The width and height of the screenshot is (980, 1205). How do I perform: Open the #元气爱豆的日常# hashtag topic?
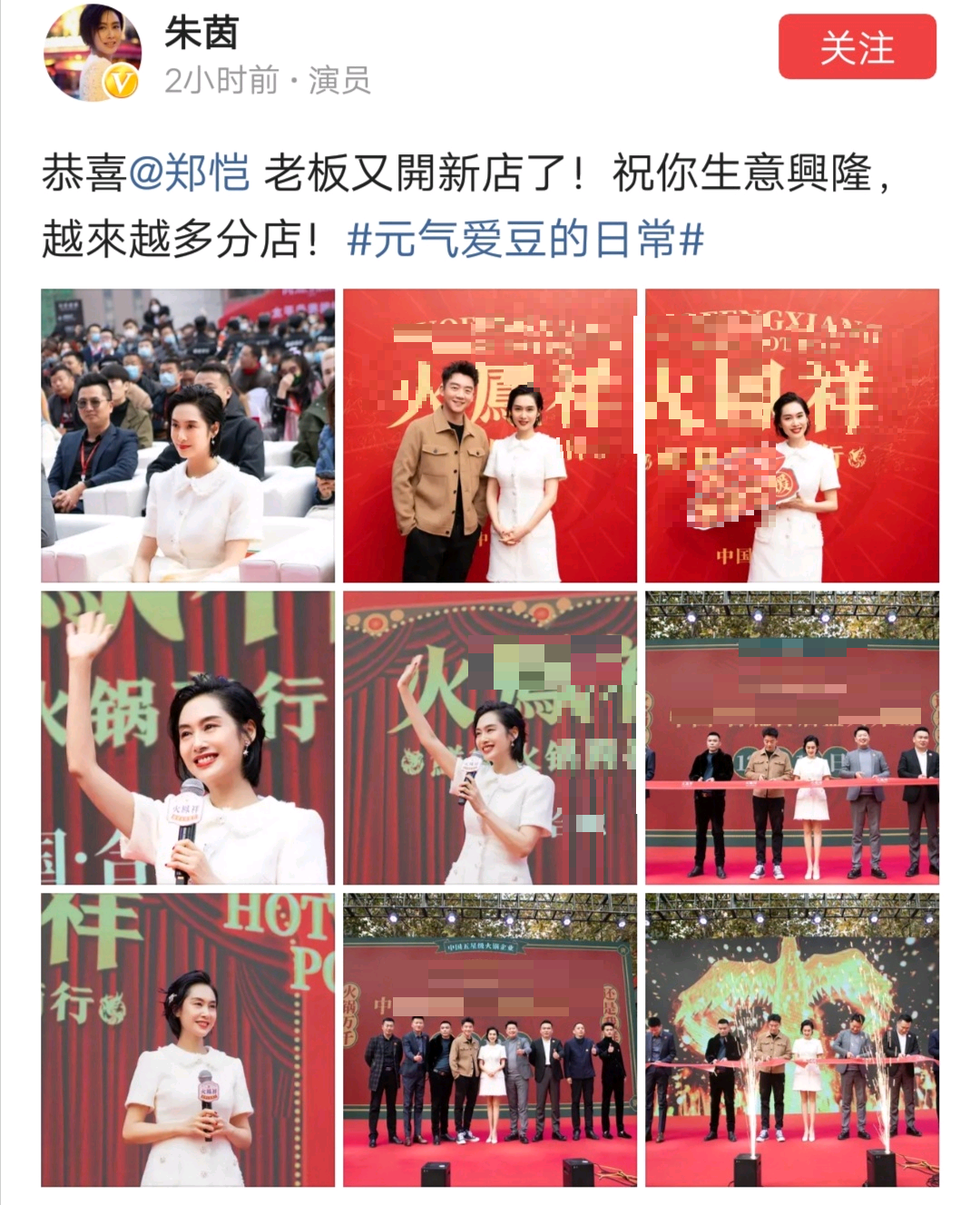pos(525,240)
